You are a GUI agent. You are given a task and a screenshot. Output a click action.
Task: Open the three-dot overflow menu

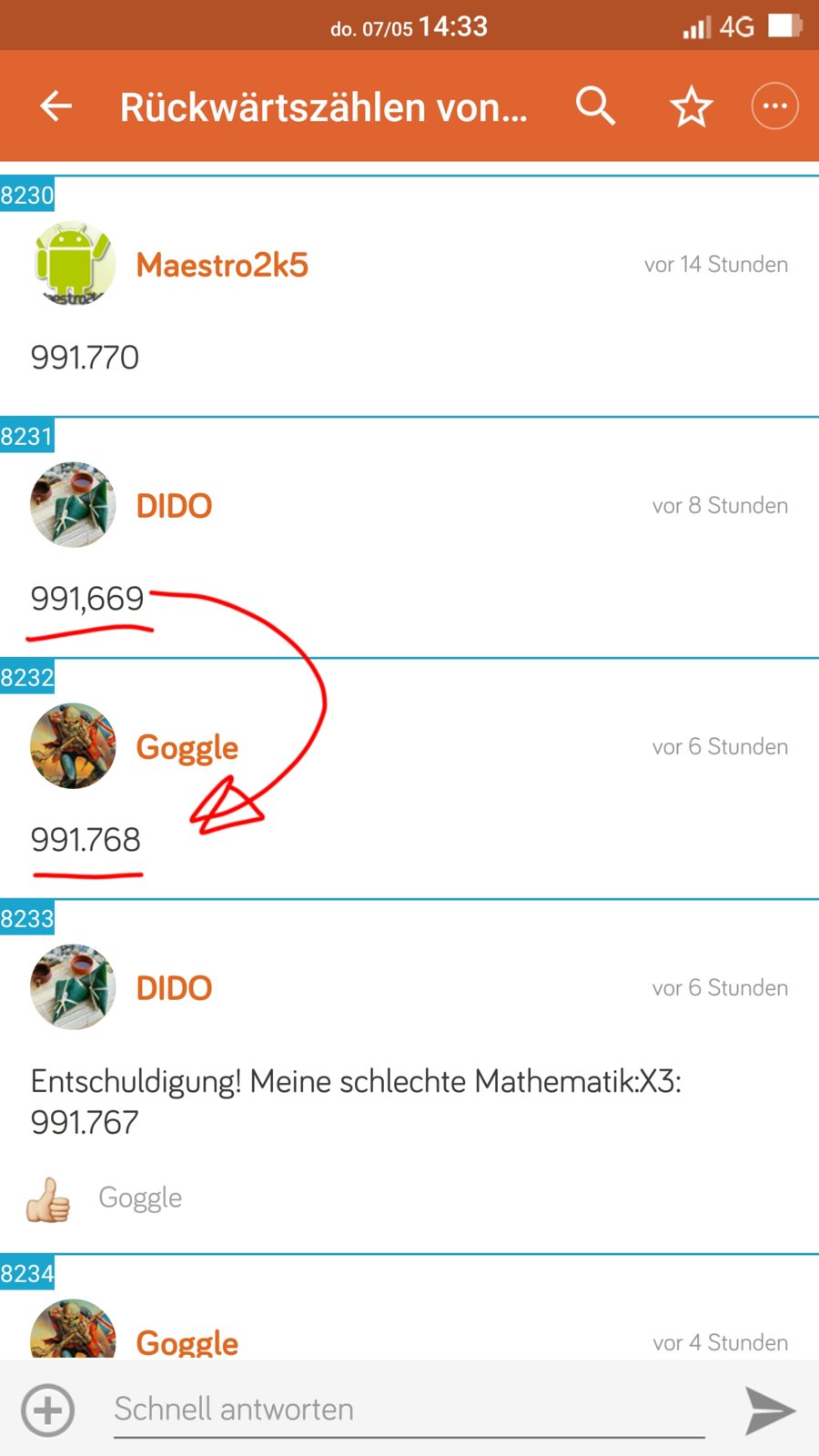[774, 106]
